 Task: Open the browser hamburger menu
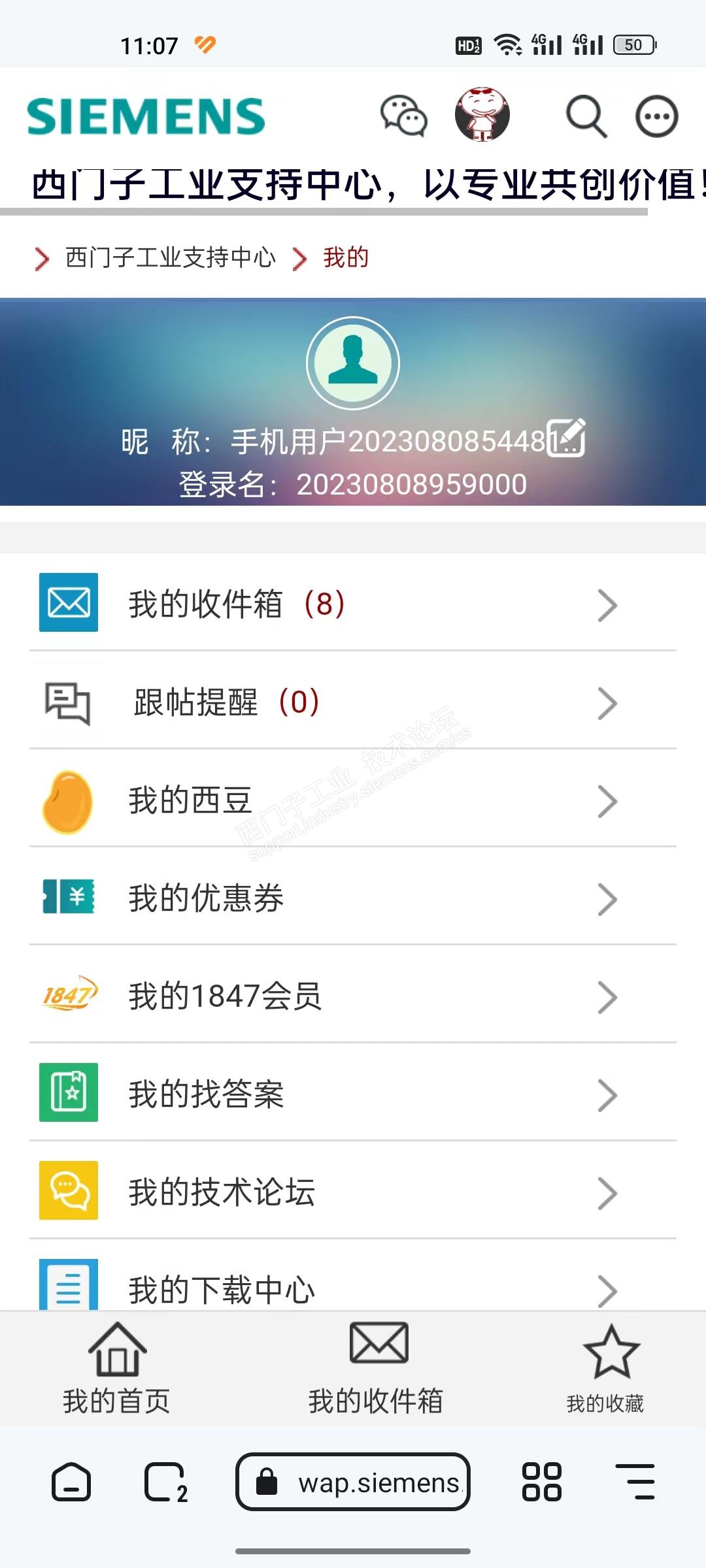[634, 1482]
